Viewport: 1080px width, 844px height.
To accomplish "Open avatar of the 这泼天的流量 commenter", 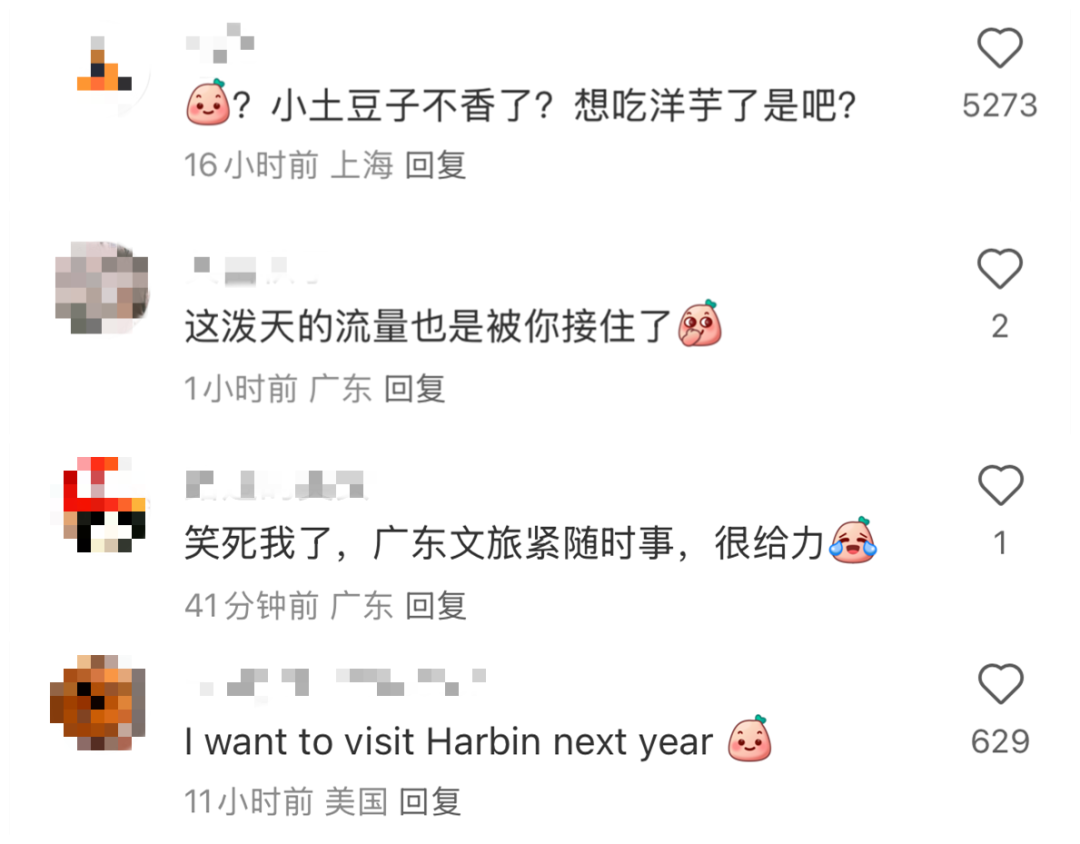I will [x=99, y=287].
